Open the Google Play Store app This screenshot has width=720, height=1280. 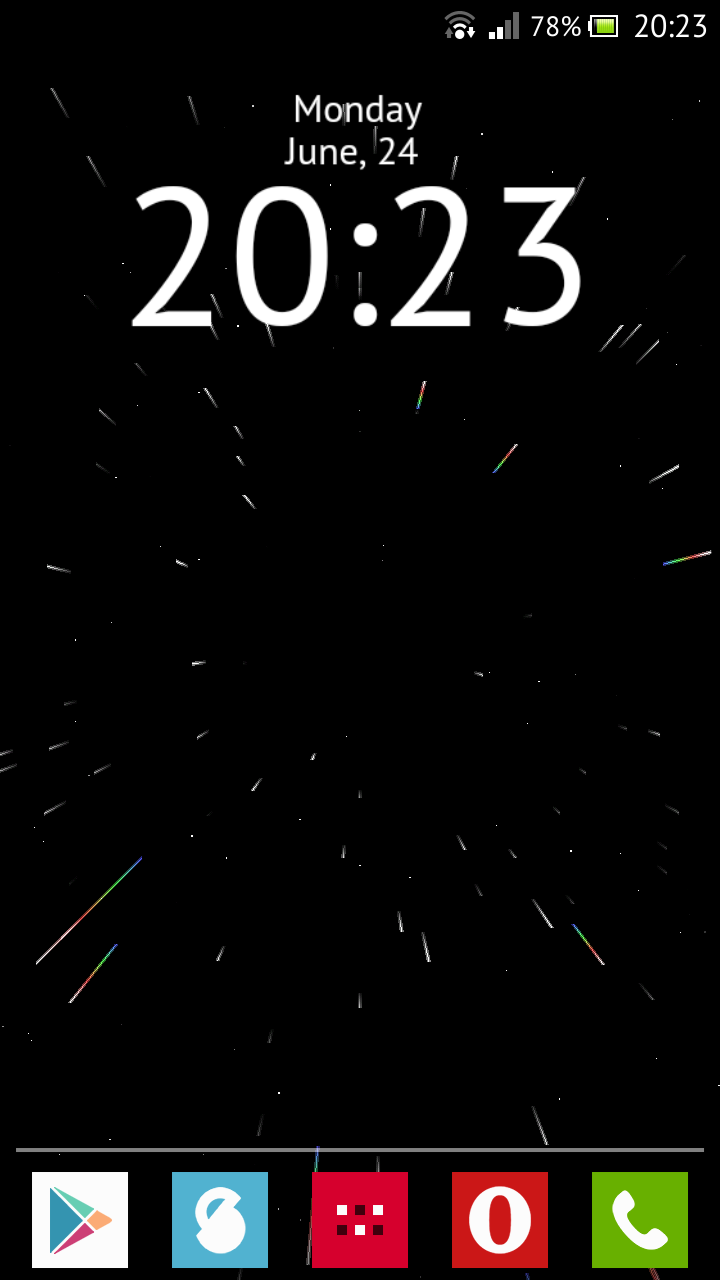pyautogui.click(x=80, y=1220)
